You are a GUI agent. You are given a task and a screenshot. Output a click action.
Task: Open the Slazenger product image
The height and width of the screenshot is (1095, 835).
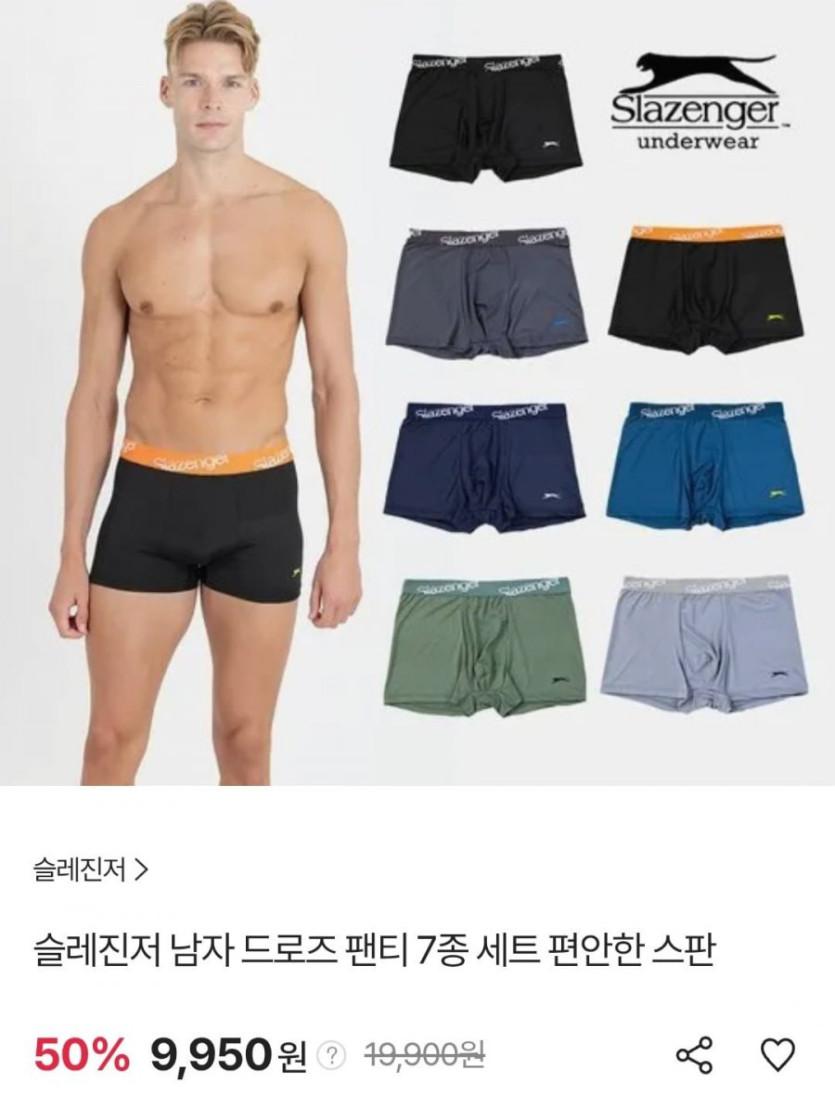(417, 392)
